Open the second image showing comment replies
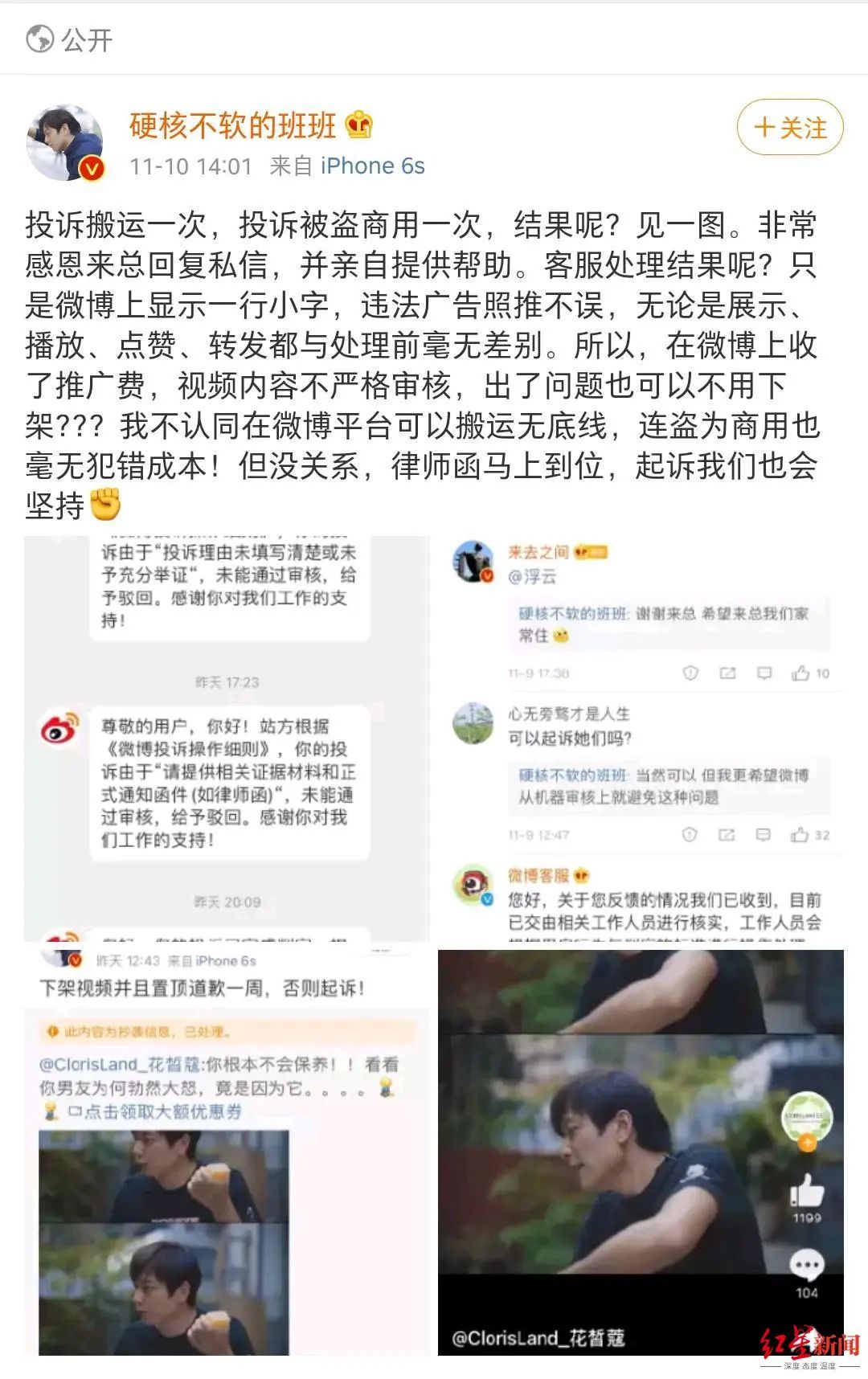The width and height of the screenshot is (868, 1379). [641, 739]
